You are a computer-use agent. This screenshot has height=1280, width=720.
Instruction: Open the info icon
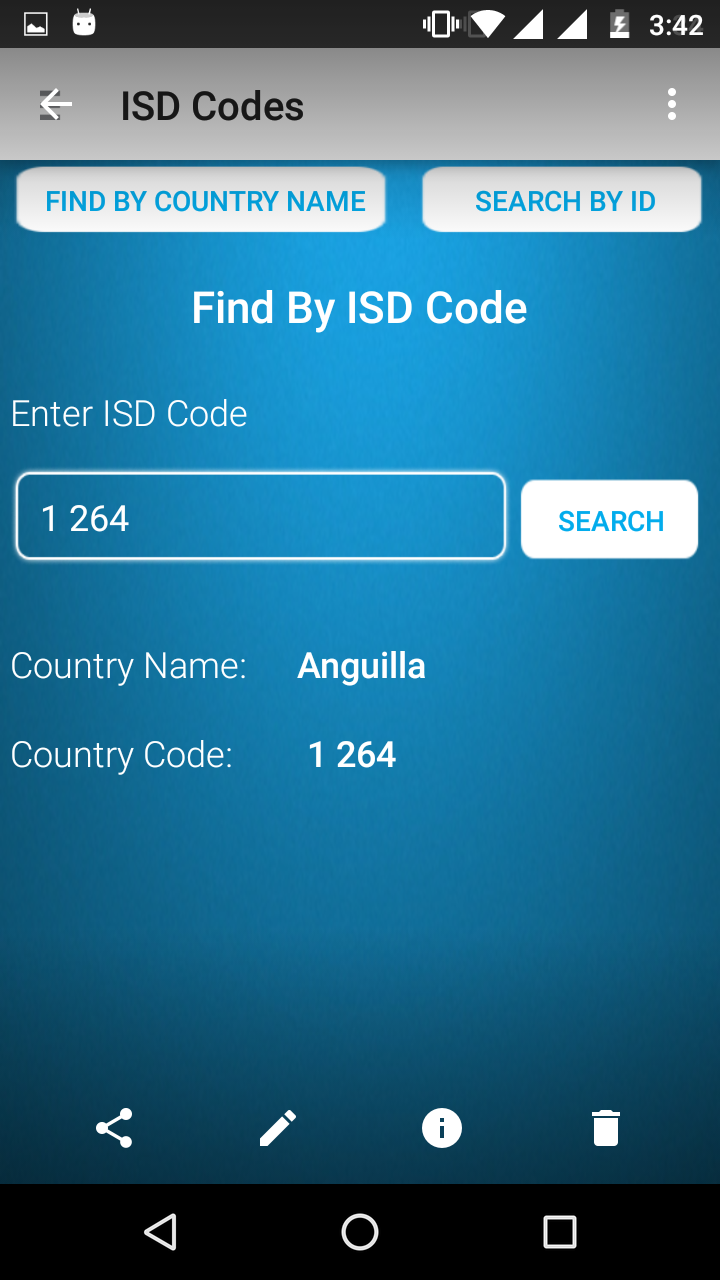[x=442, y=1128]
